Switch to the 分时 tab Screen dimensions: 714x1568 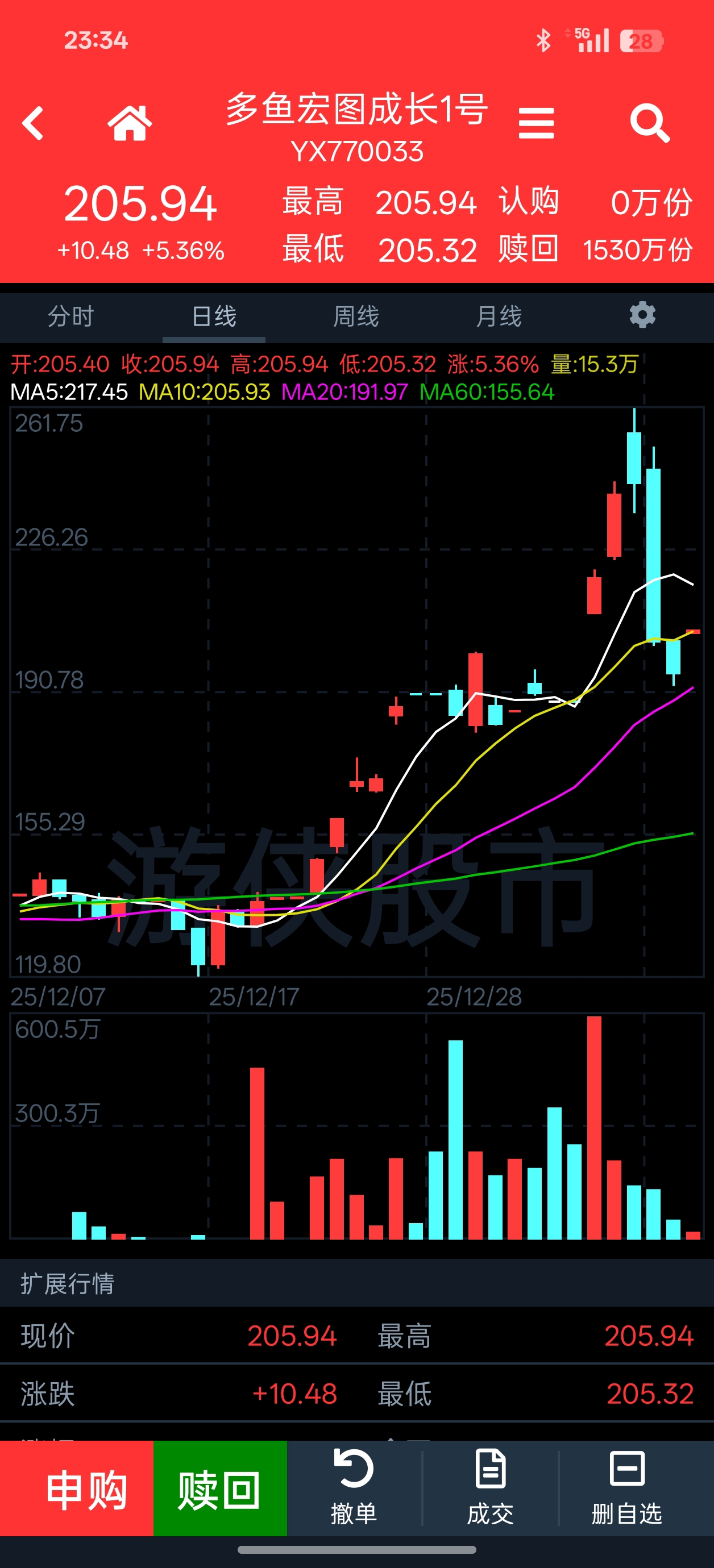coord(70,316)
